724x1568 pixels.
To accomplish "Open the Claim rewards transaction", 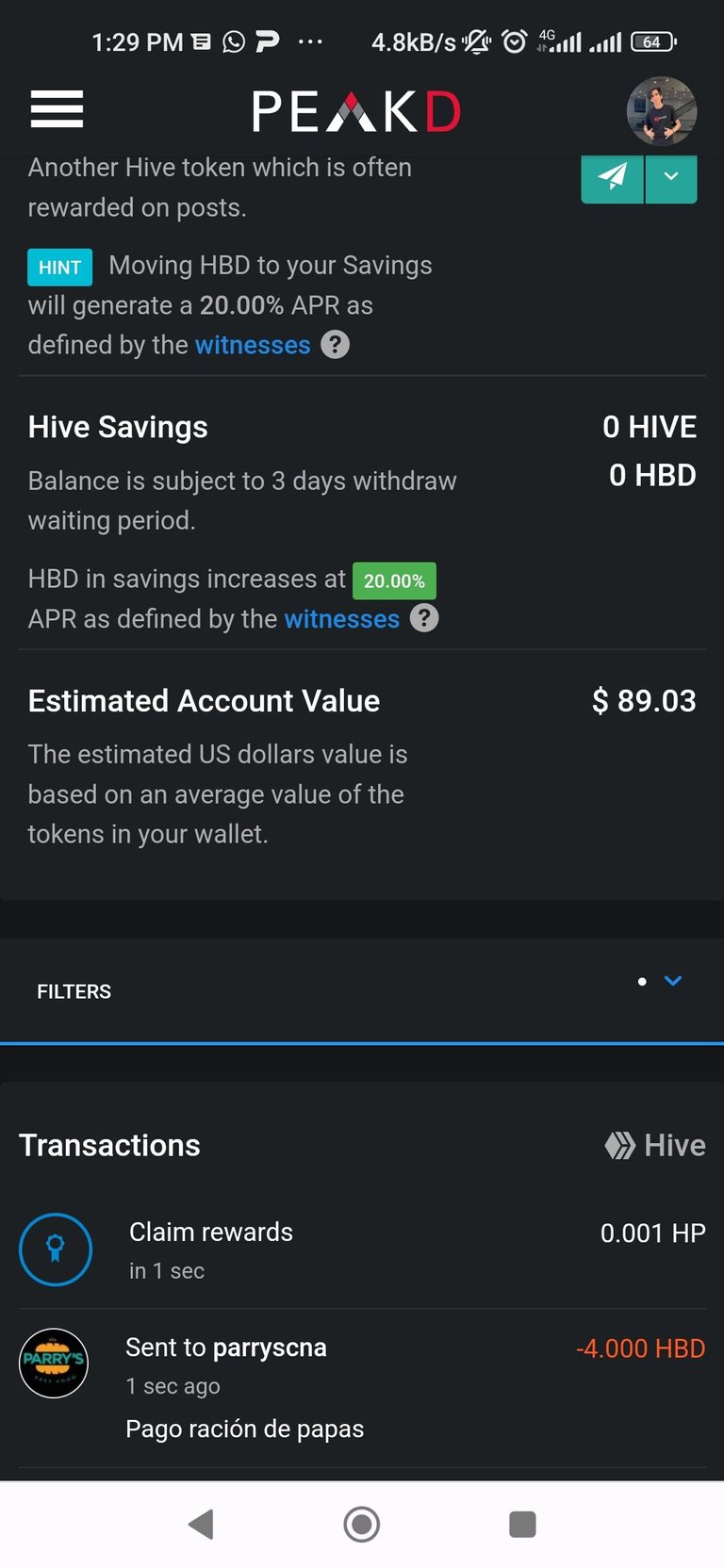I will tap(362, 1250).
